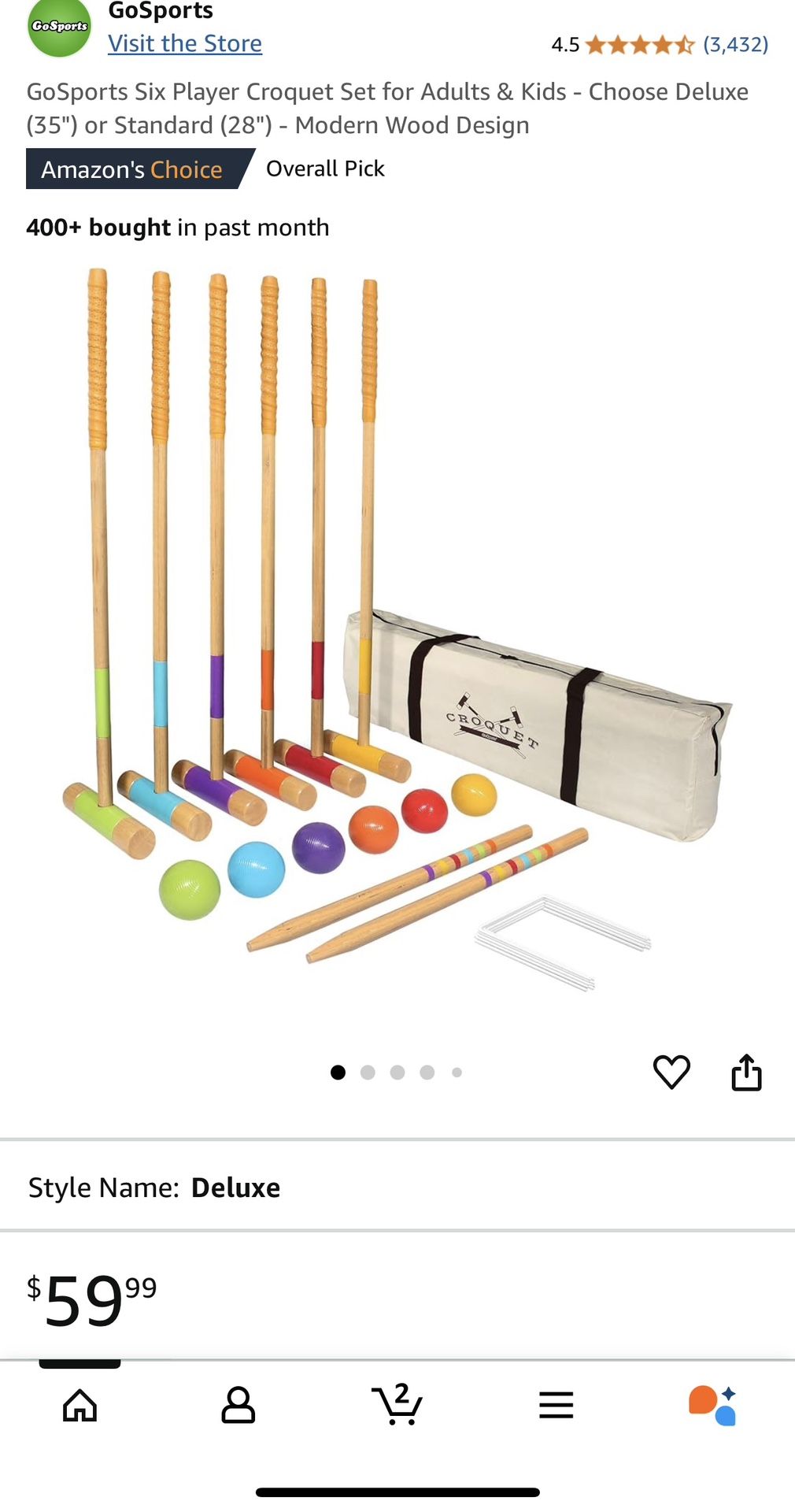This screenshot has width=795, height=1512.
Task: Select the second carousel dot
Action: (368, 1071)
